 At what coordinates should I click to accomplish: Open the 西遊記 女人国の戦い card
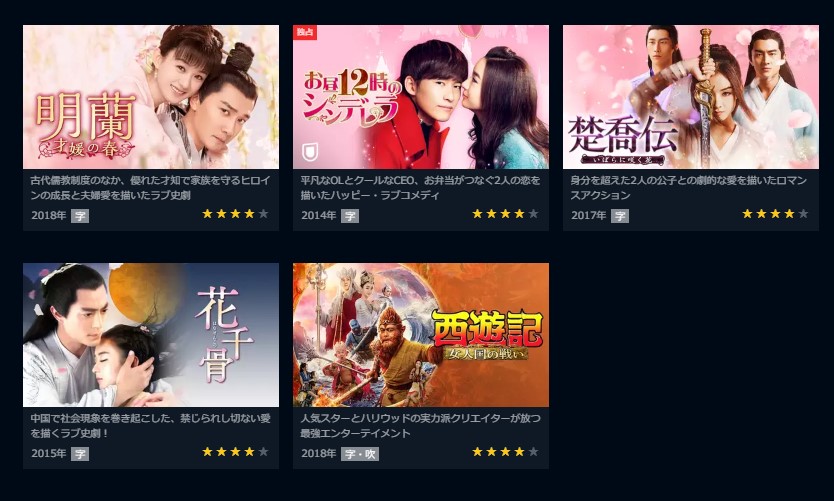pos(420,335)
